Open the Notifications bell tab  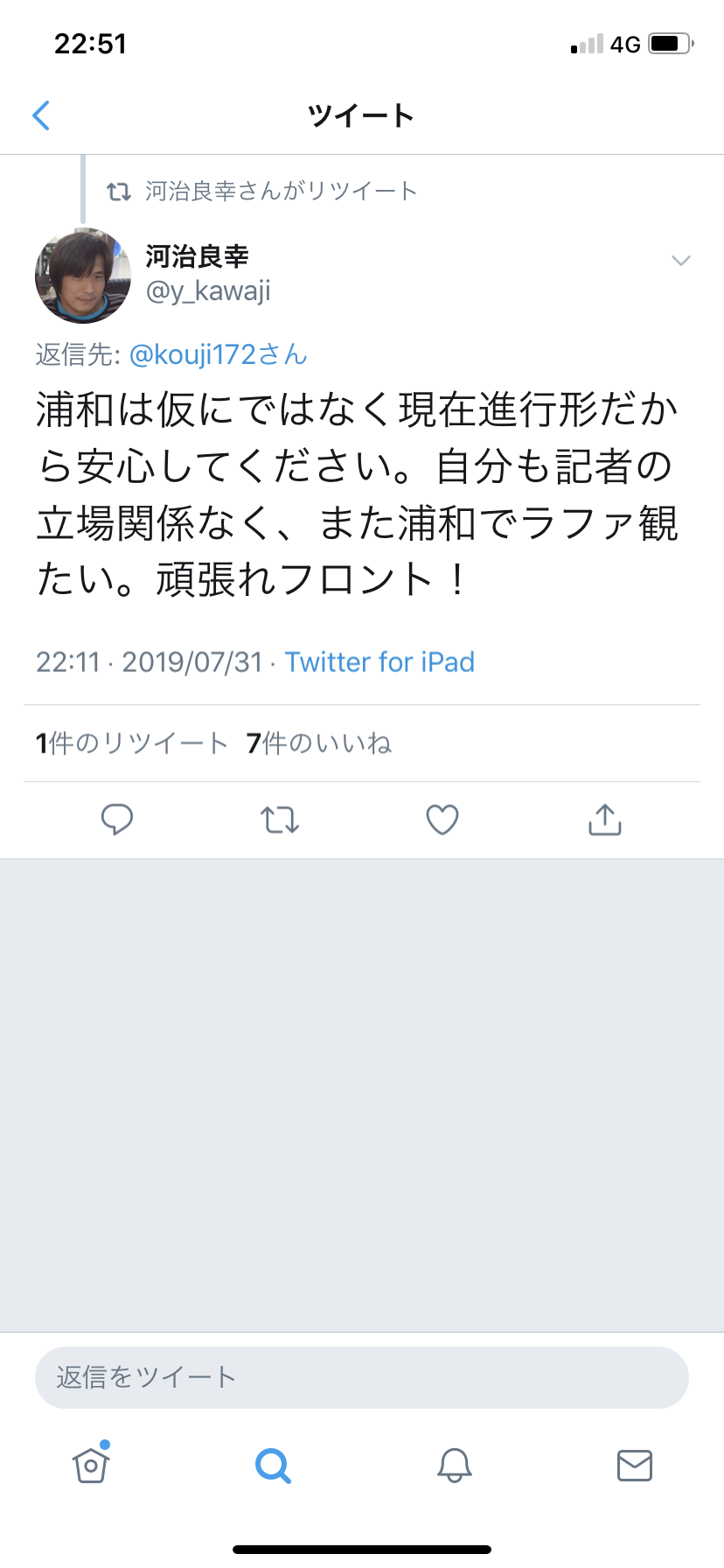point(455,1465)
